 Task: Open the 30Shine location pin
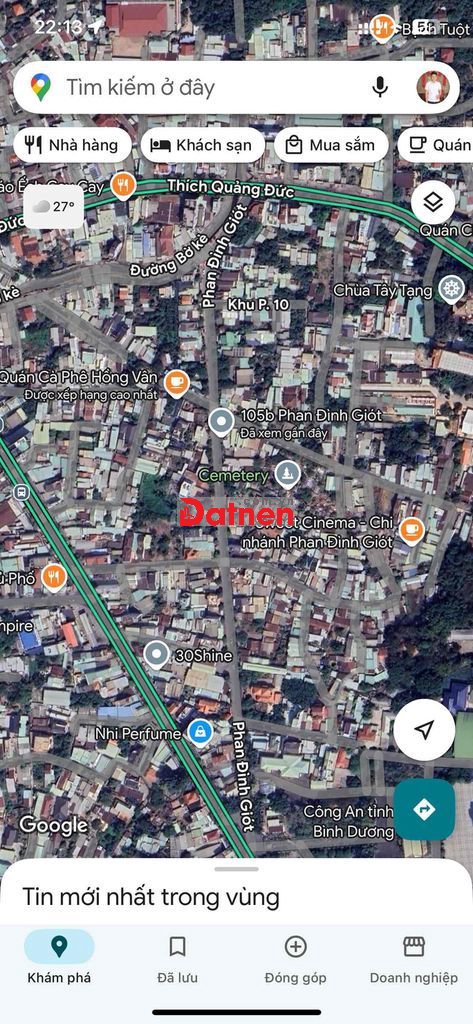[156, 654]
